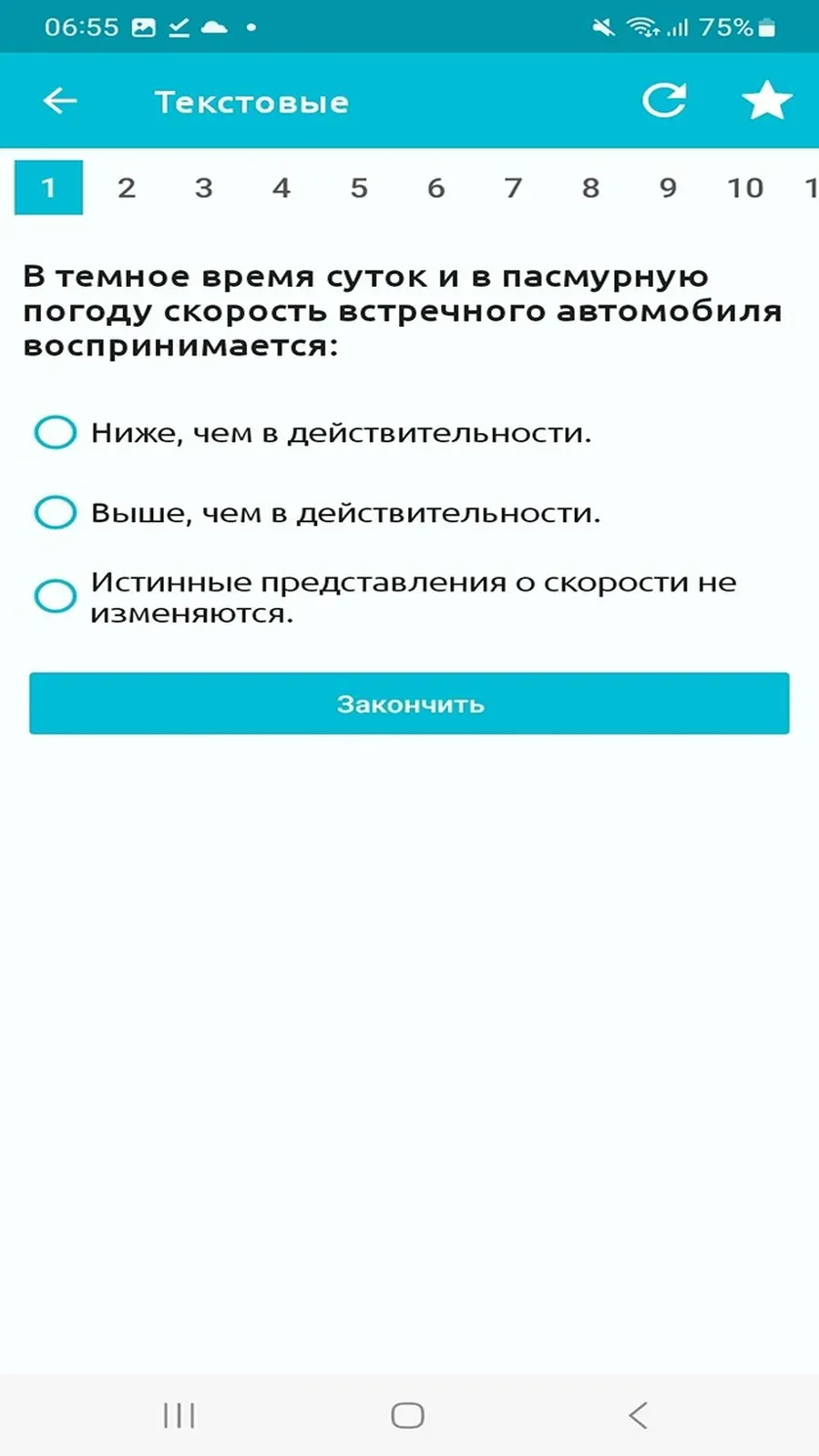819x1456 pixels.
Task: Jump to question 4
Action: (x=281, y=187)
